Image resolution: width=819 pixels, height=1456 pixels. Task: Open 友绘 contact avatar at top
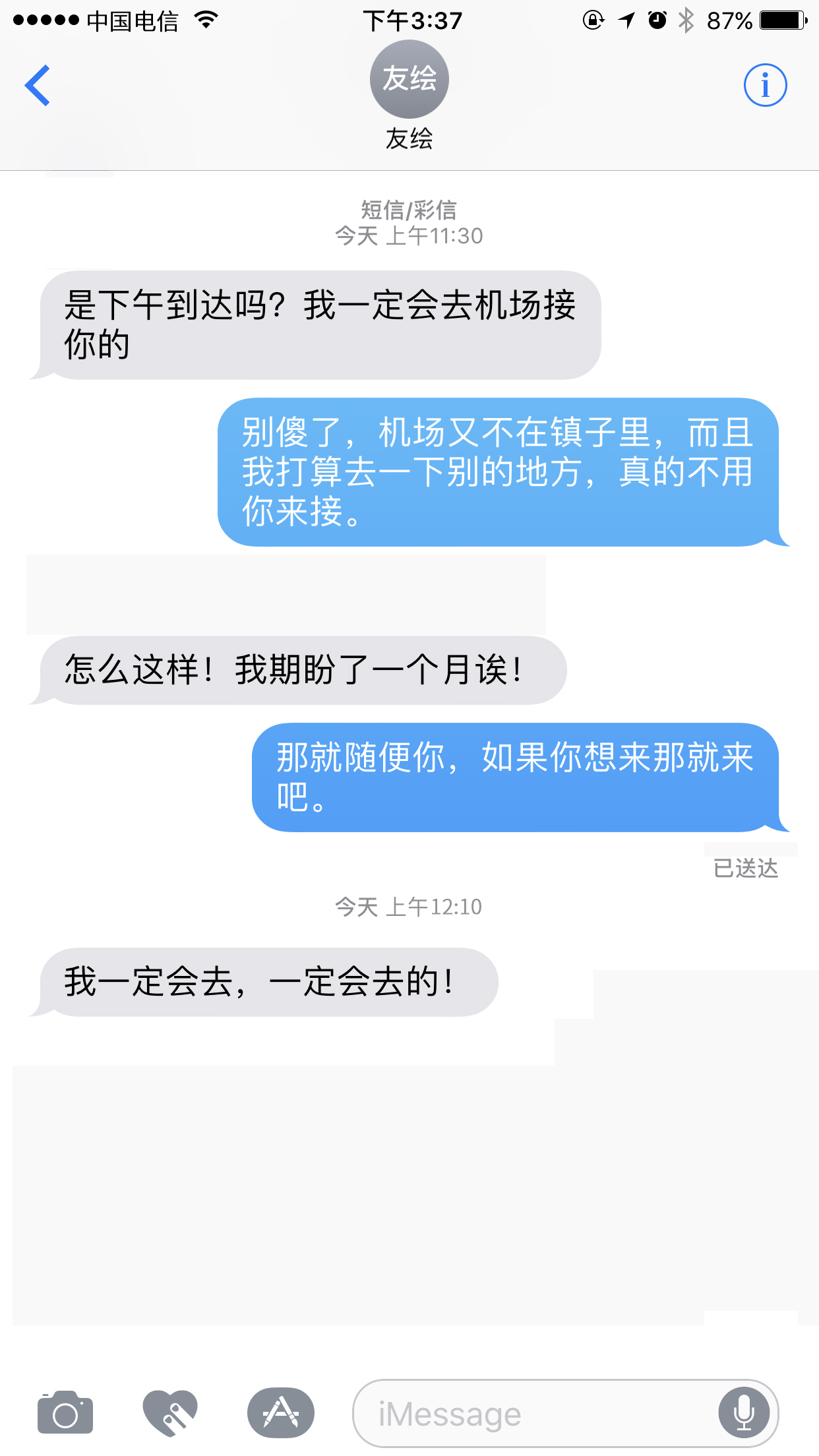click(409, 79)
